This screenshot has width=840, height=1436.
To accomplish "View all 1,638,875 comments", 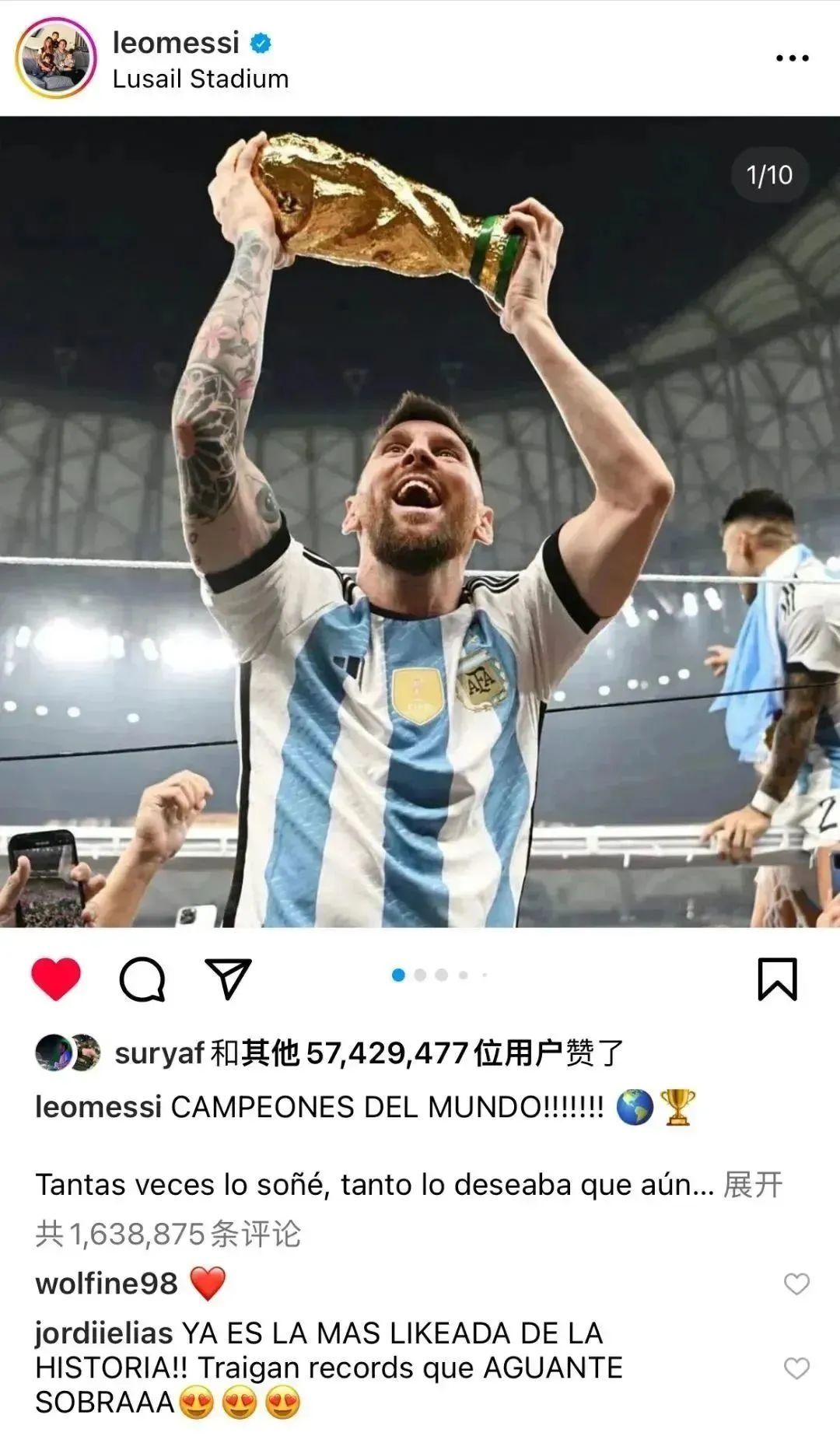I will (x=168, y=1234).
